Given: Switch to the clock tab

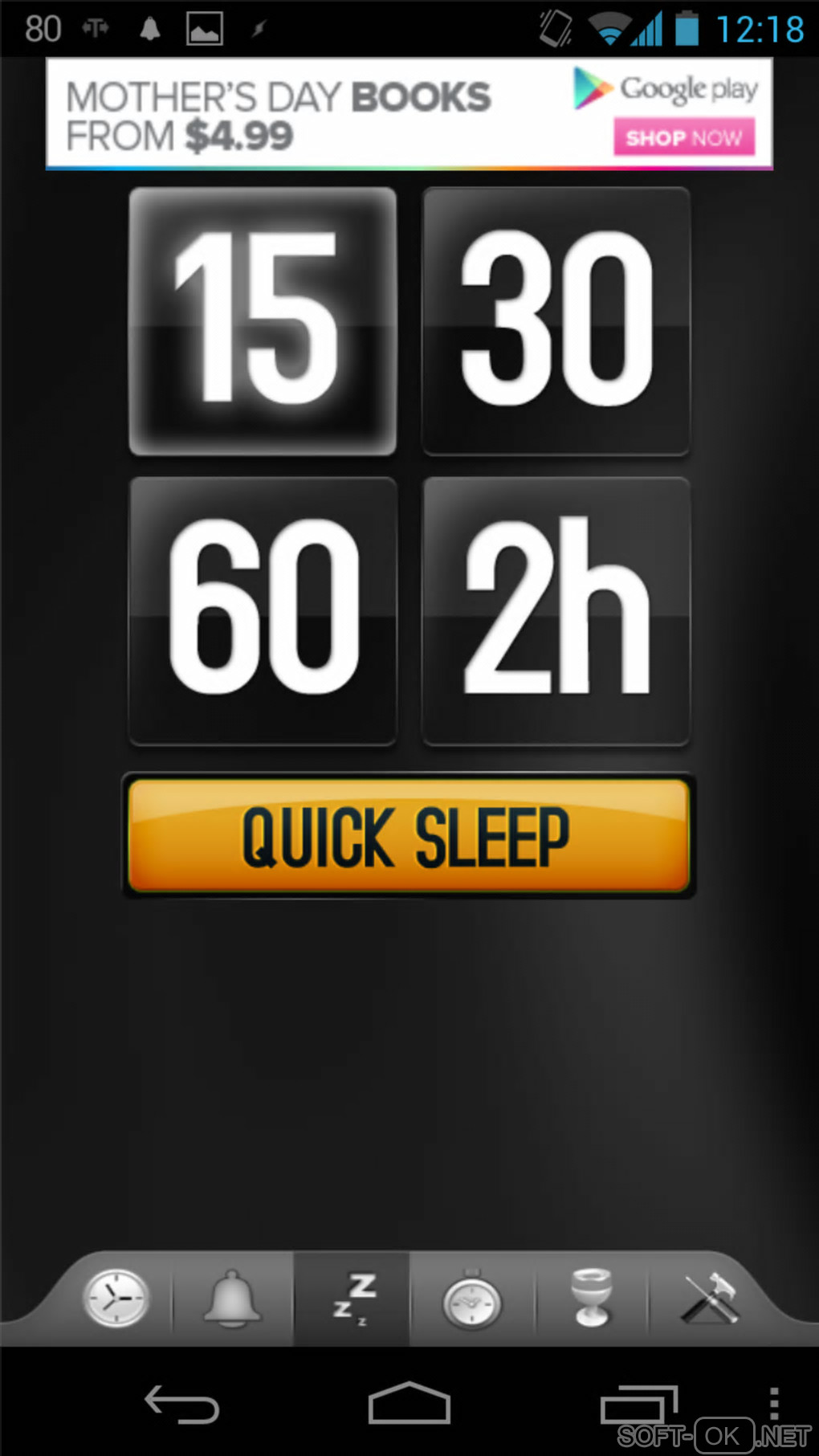Looking at the screenshot, I should tap(116, 1299).
